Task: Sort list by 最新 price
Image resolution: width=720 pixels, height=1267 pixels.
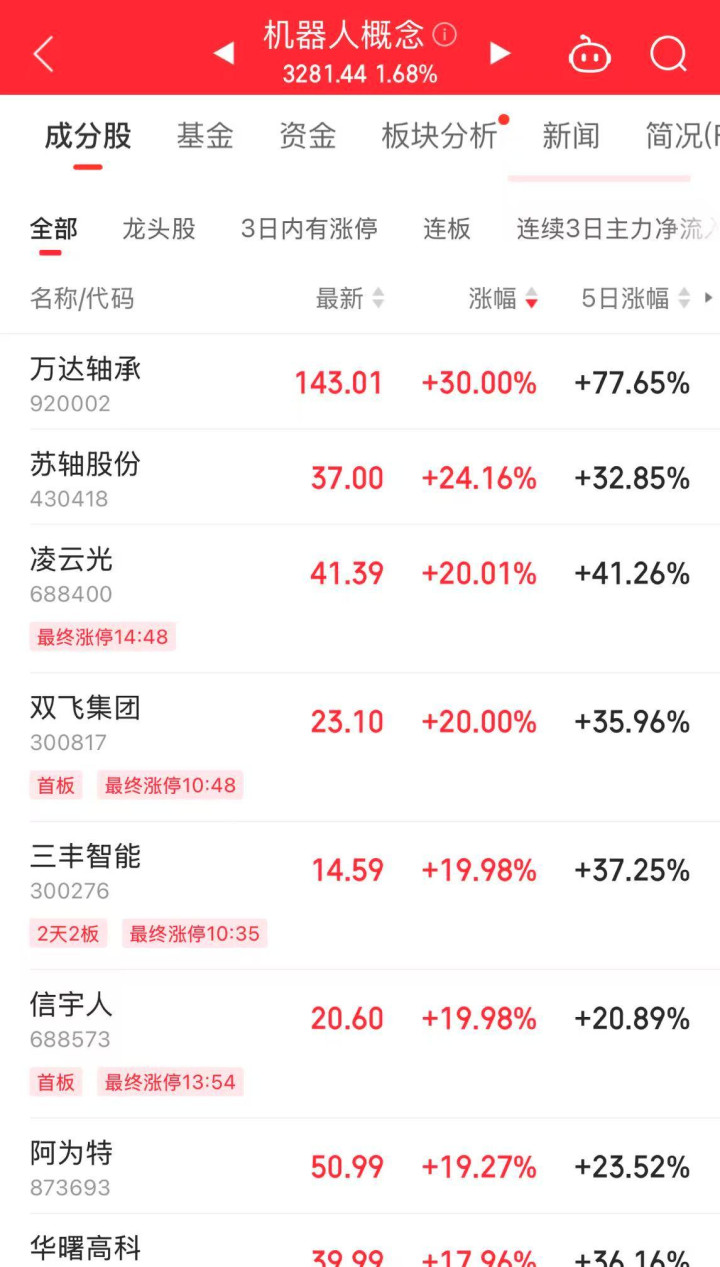Action: 350,298
